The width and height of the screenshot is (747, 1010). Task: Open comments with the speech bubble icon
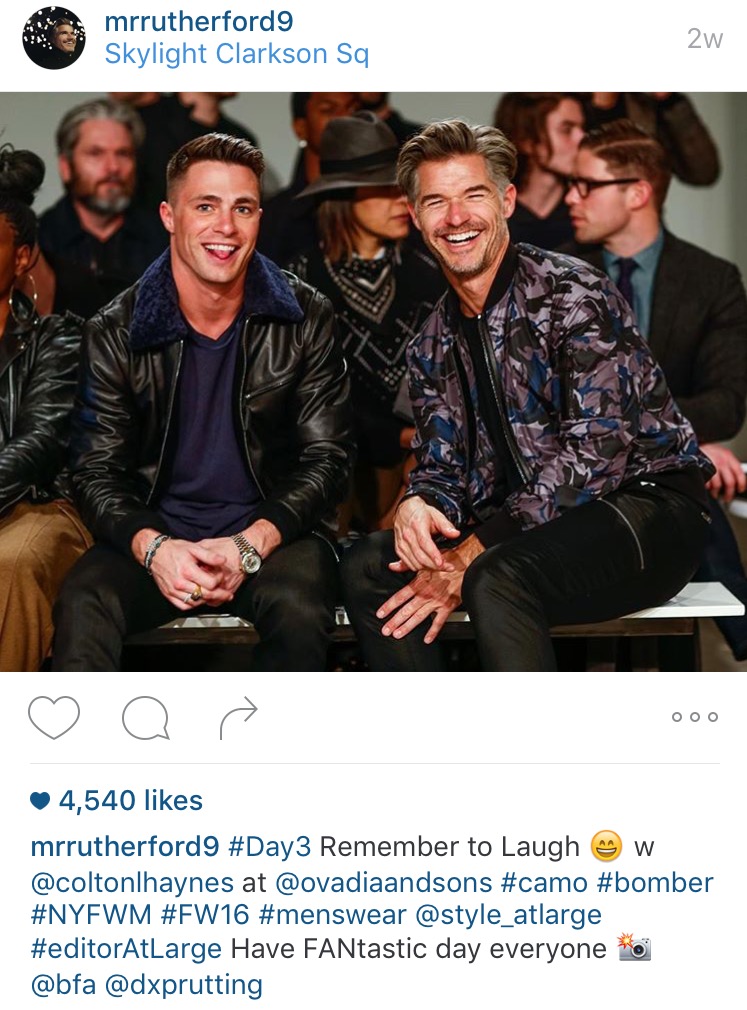[x=145, y=717]
